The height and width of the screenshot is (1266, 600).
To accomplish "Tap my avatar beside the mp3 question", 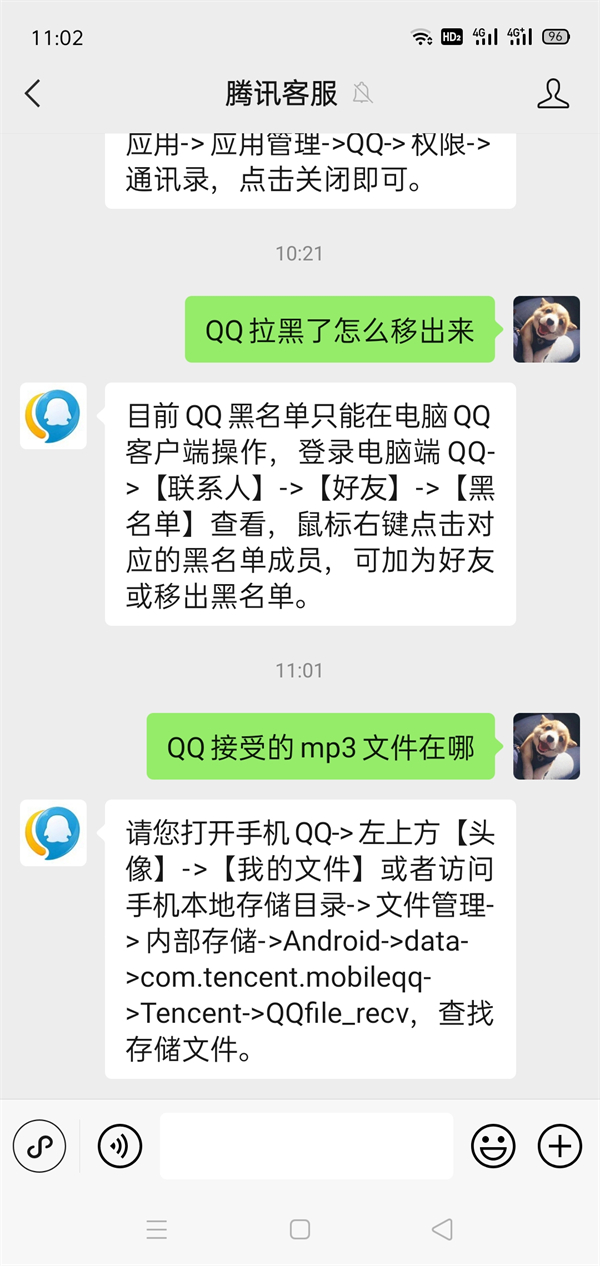I will [546, 746].
